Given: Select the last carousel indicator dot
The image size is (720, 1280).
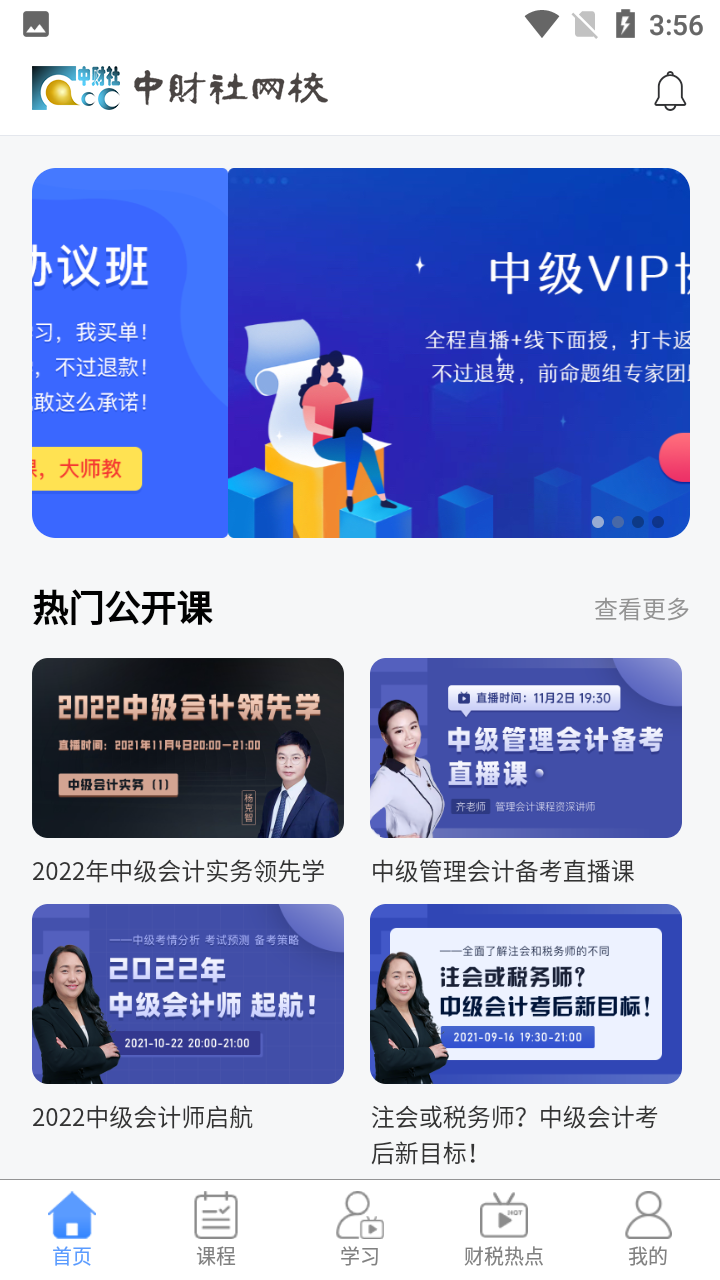Looking at the screenshot, I should [x=658, y=521].
